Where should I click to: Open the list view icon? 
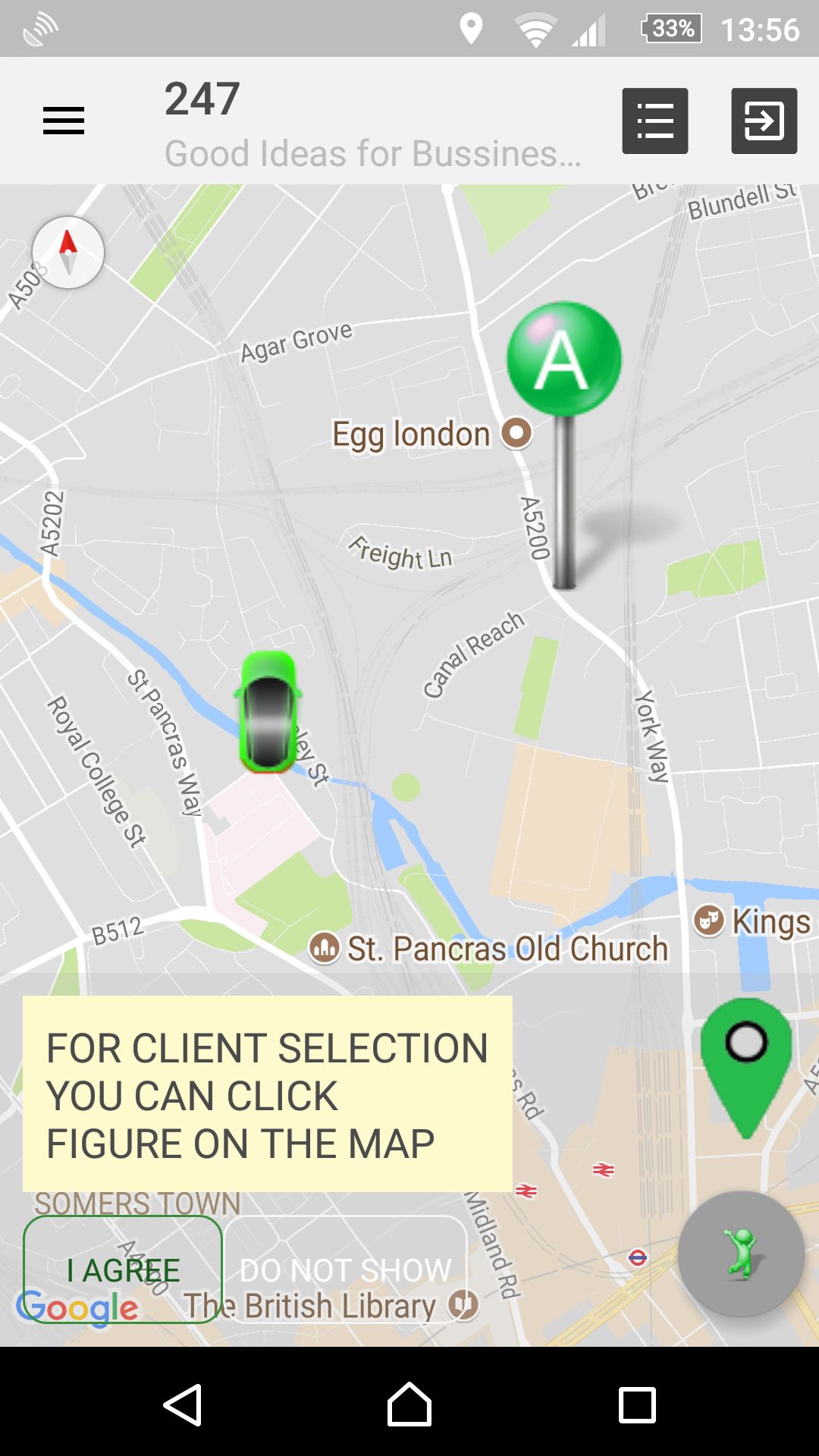655,121
